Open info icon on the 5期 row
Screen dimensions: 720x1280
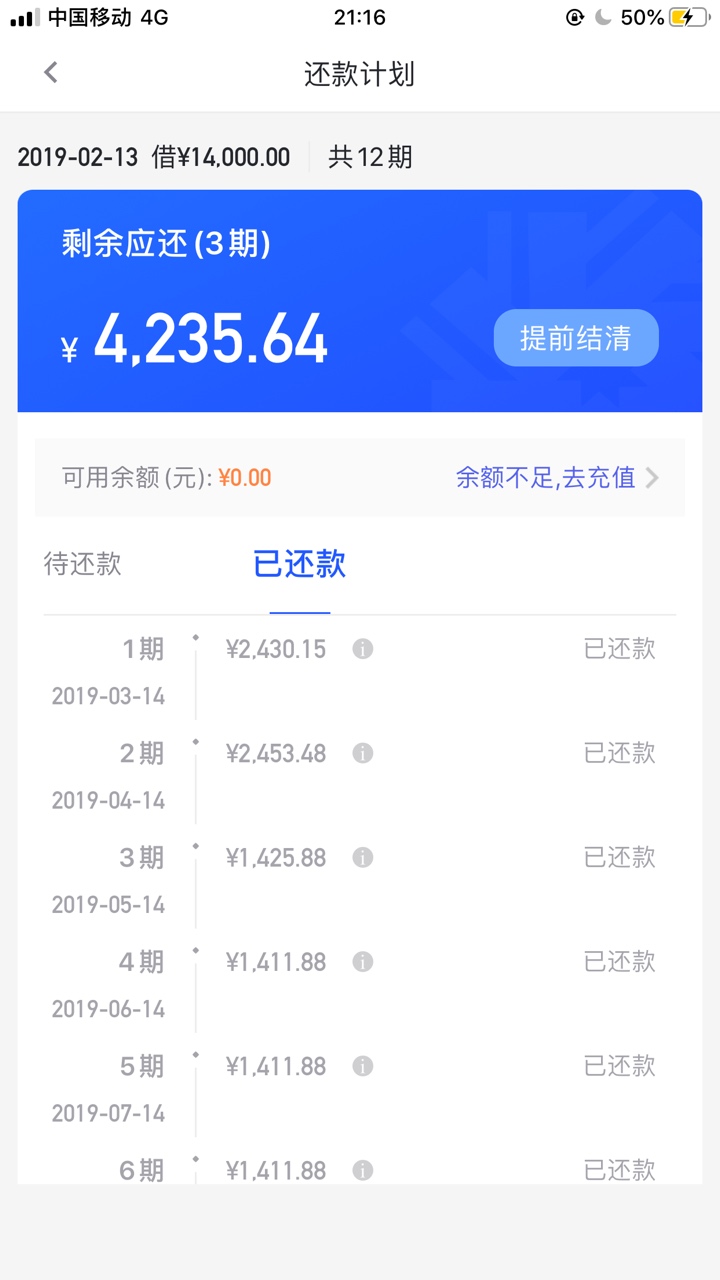pos(363,1066)
